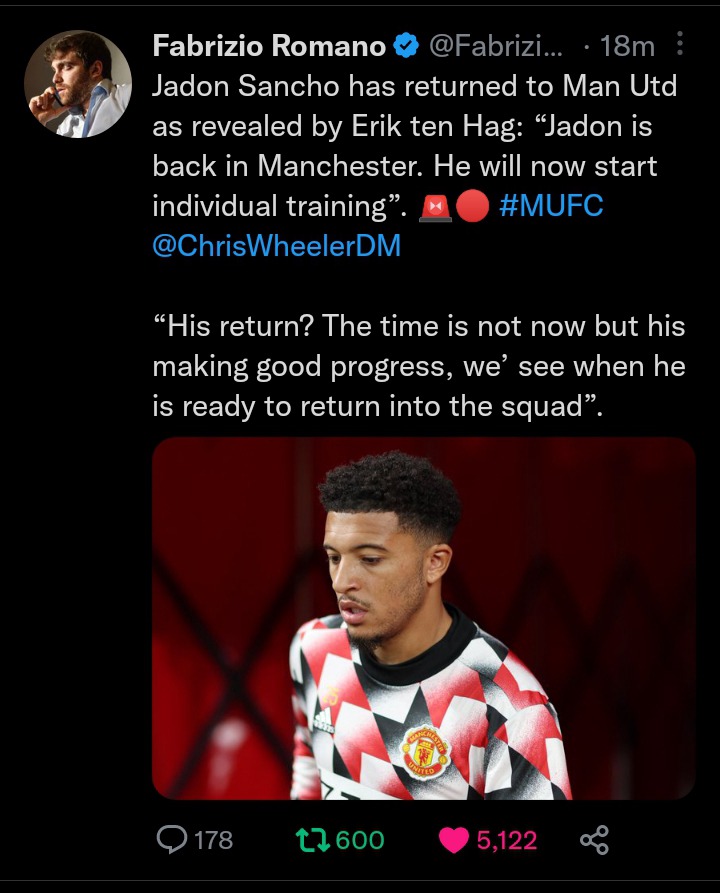This screenshot has height=893, width=720.
Task: Open Fabrizio Romano's profile picture
Action: pyautogui.click(x=78, y=84)
